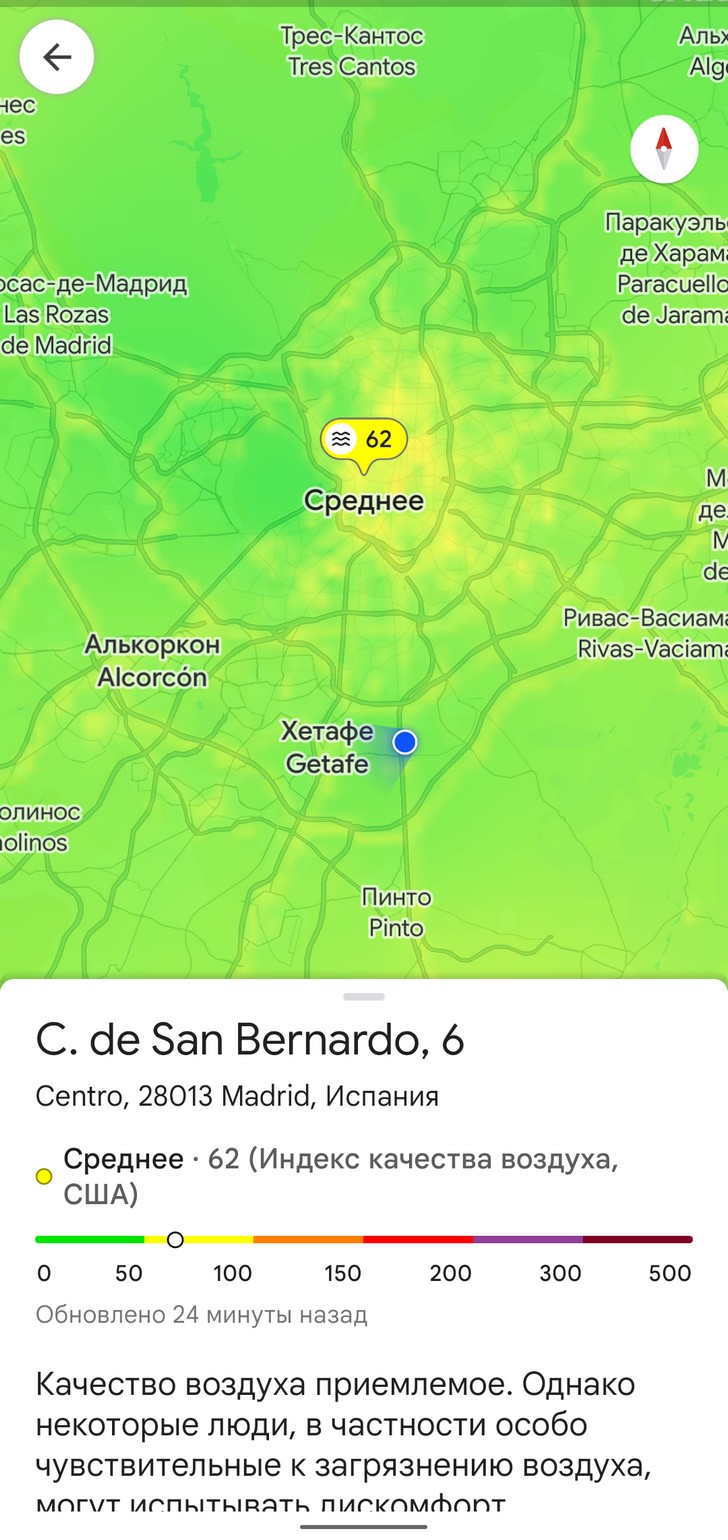Go back using the arrow button
The height and width of the screenshot is (1540, 728).
[x=57, y=57]
